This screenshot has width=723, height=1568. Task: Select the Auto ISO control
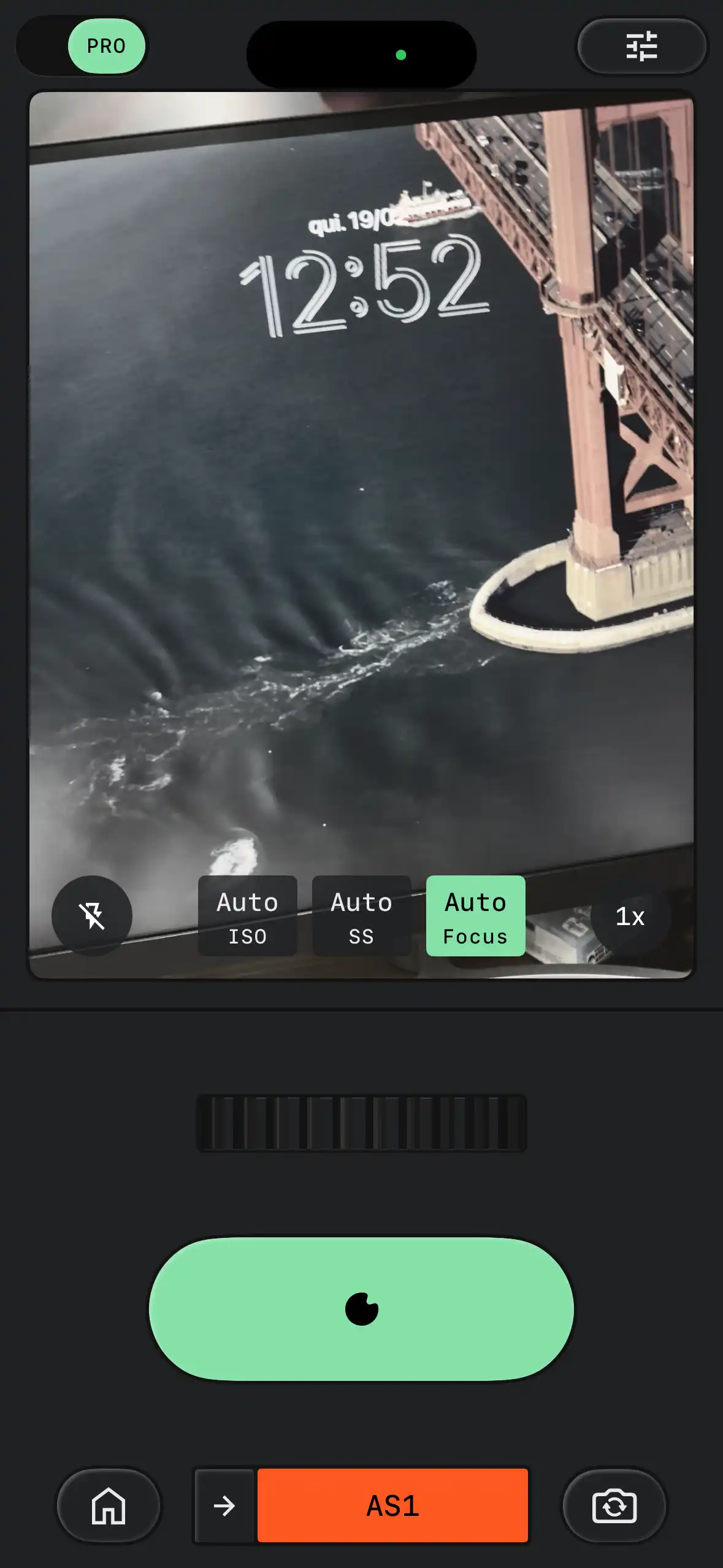pyautogui.click(x=247, y=915)
